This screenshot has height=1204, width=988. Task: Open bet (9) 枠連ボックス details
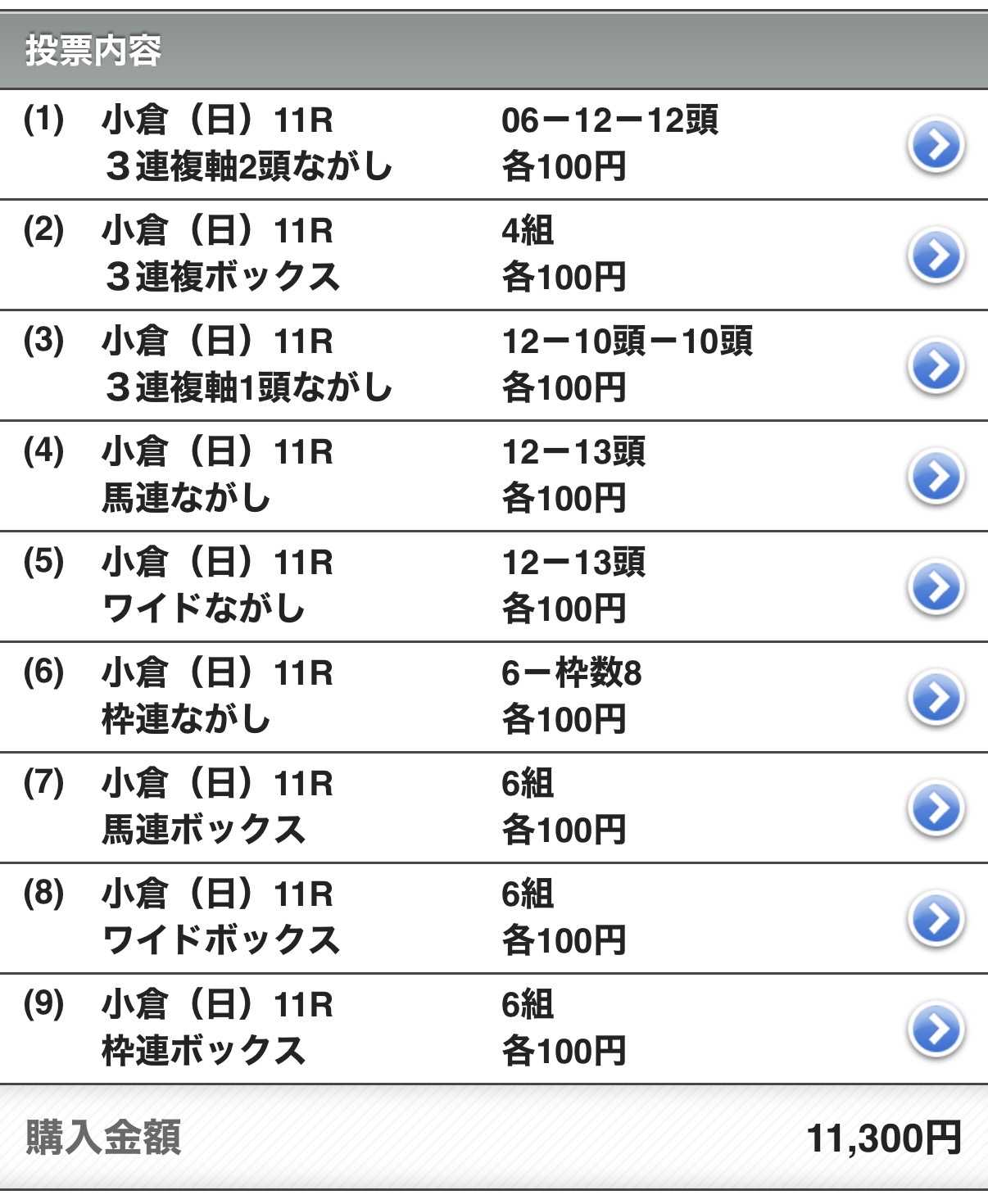pyautogui.click(x=935, y=1030)
